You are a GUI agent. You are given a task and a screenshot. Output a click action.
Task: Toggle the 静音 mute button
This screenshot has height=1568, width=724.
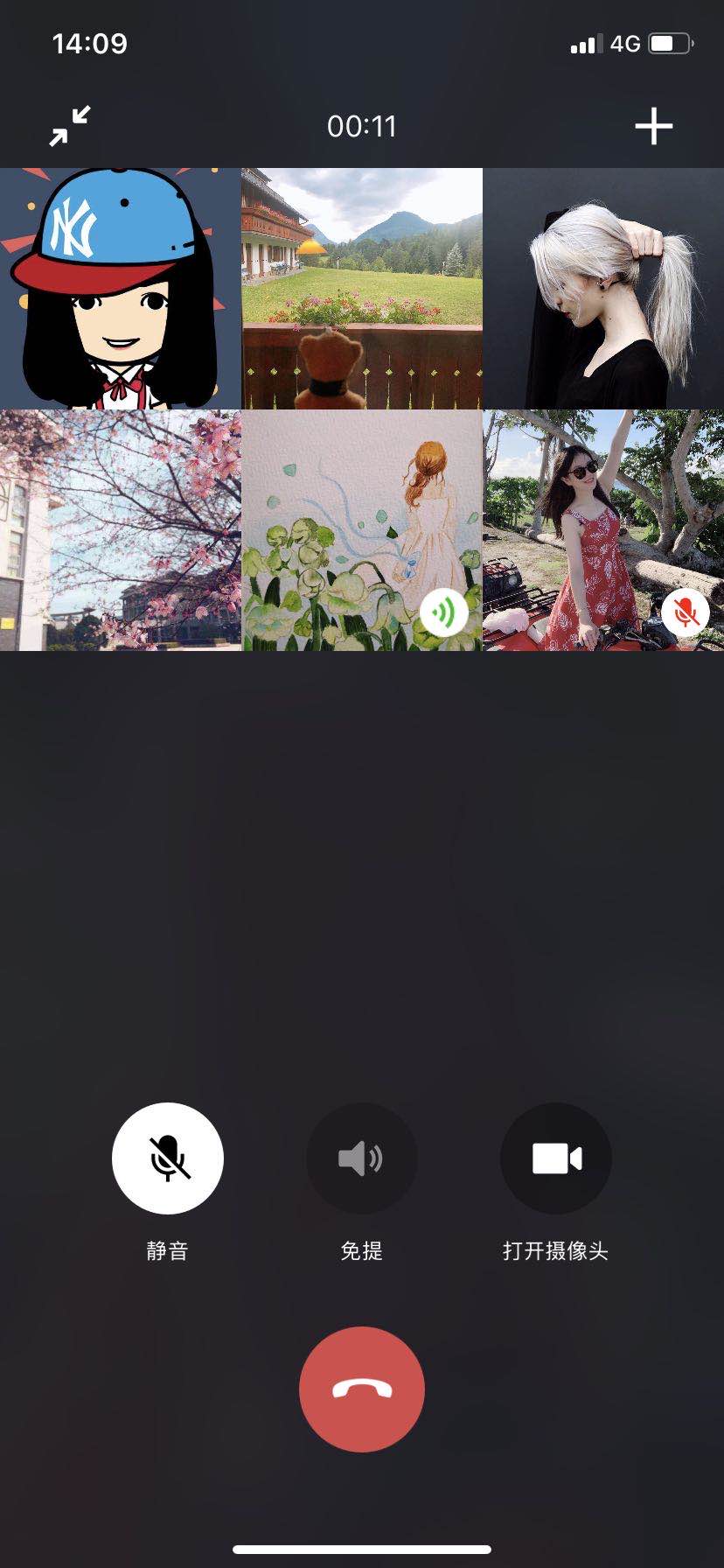coord(168,1158)
